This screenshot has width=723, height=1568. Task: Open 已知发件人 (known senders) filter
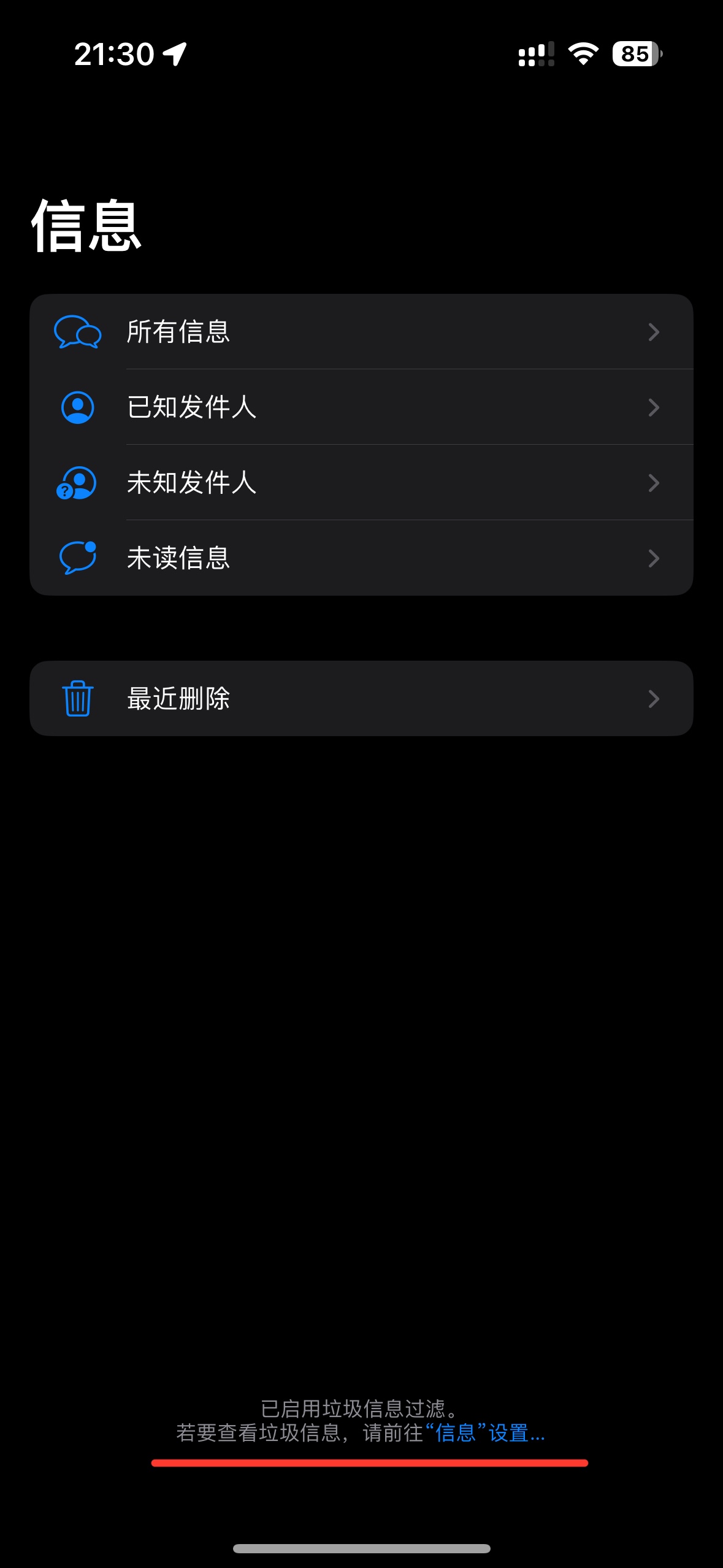361,407
